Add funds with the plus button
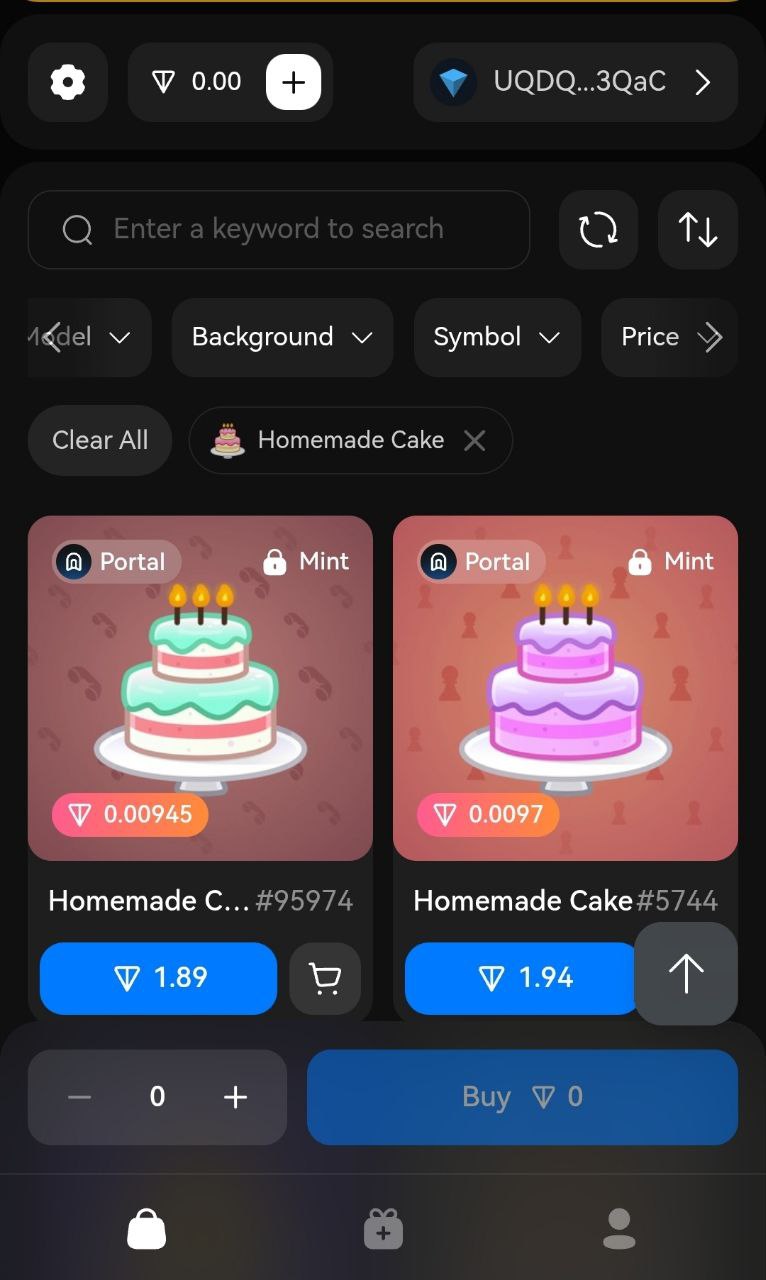766x1280 pixels. tap(293, 82)
